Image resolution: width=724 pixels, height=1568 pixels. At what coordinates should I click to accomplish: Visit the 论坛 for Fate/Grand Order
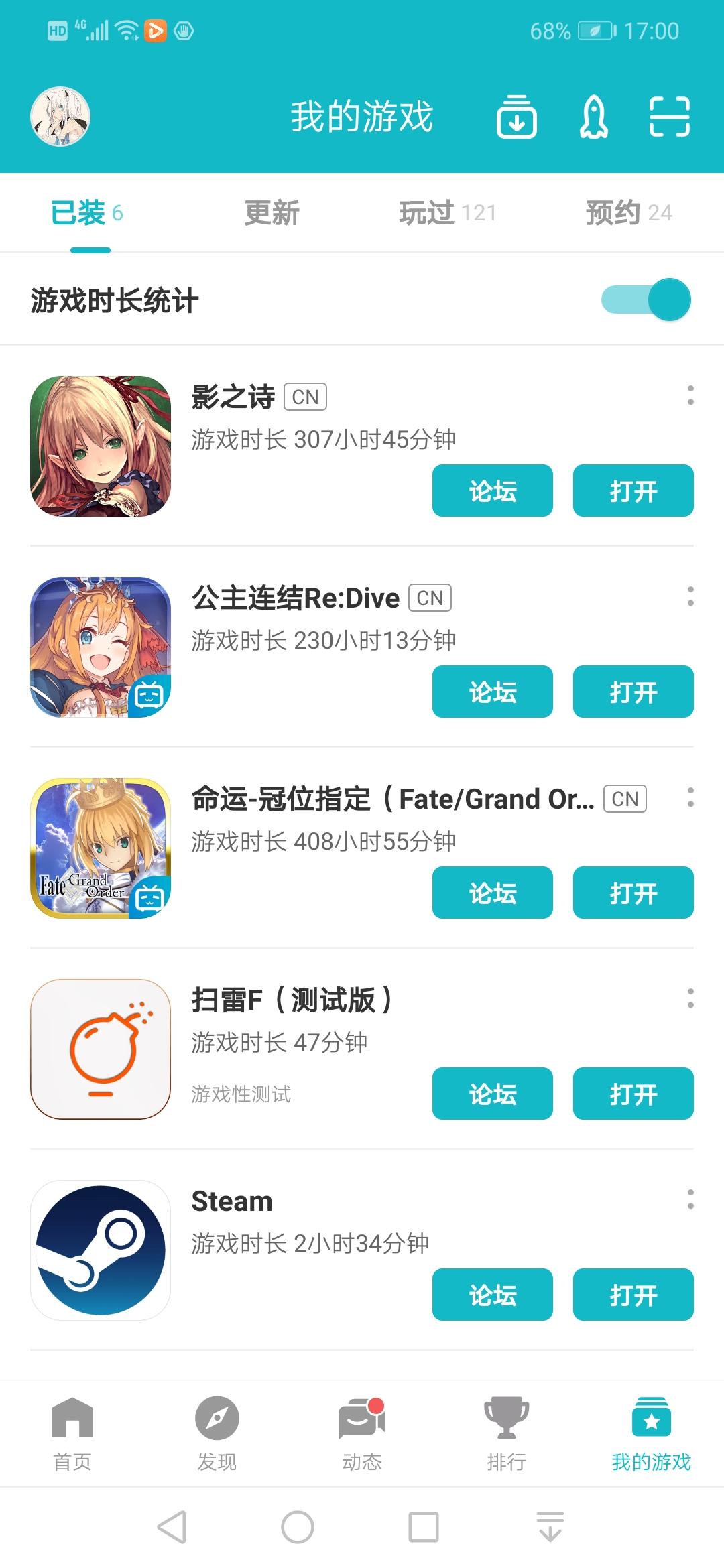pos(493,893)
